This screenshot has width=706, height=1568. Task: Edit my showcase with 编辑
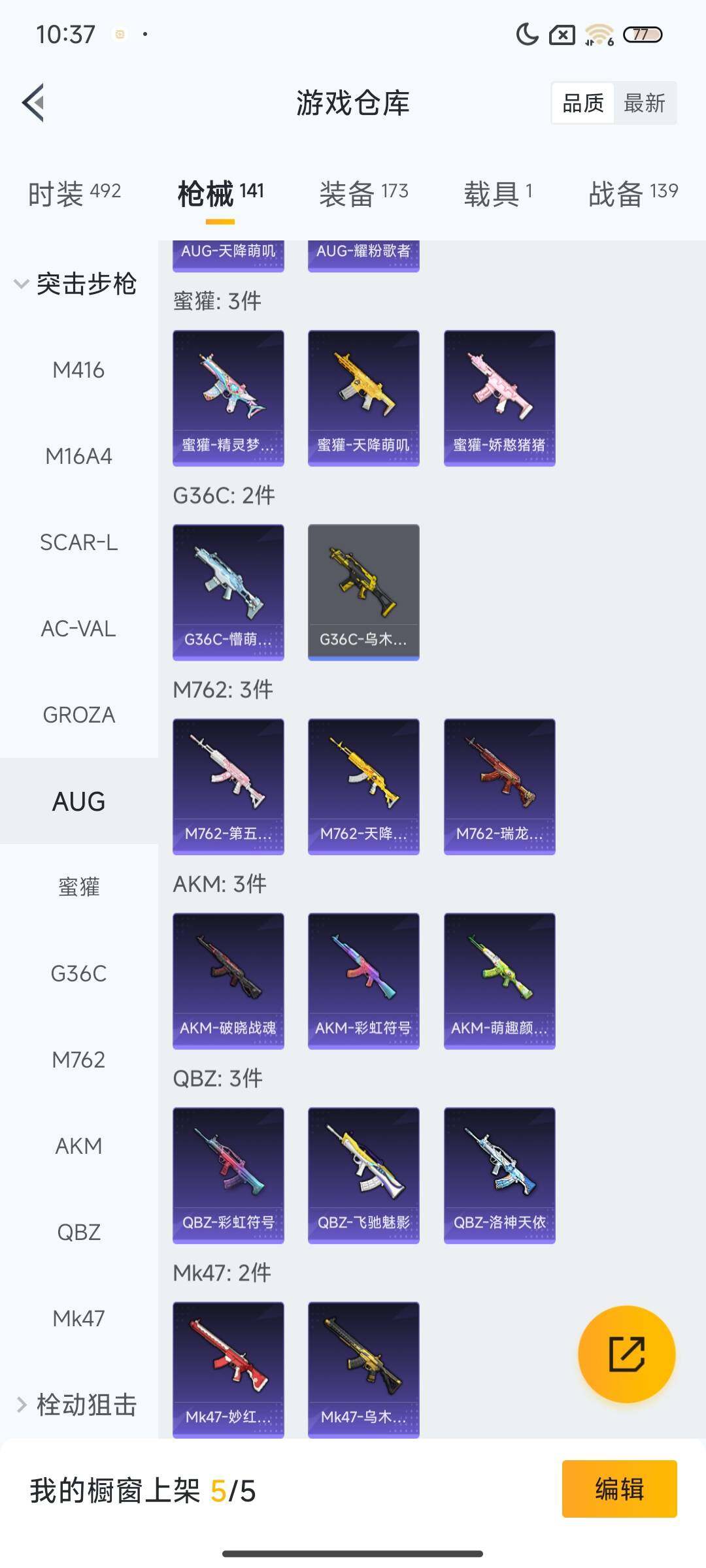[x=619, y=1489]
